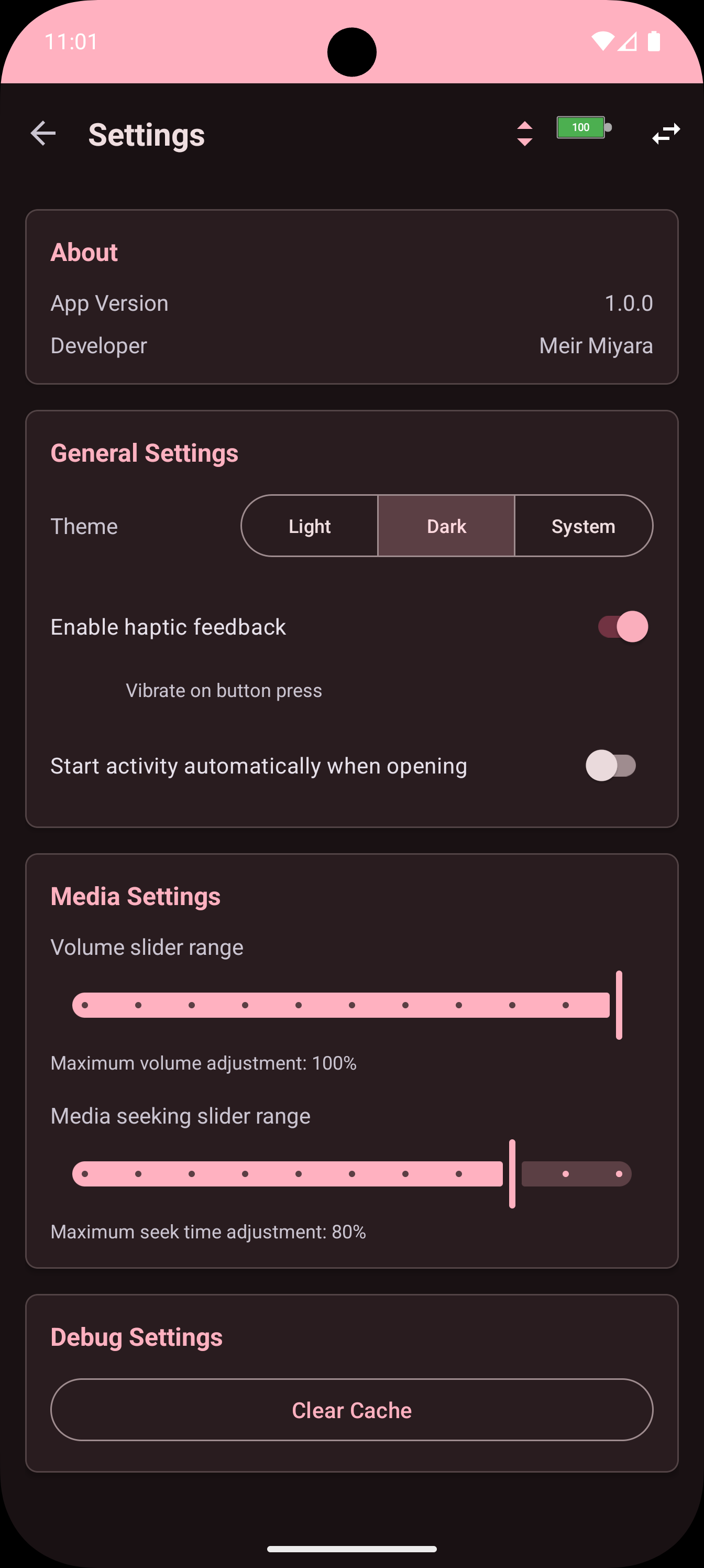Select the Light theme
This screenshot has width=704, height=1568.
(310, 526)
